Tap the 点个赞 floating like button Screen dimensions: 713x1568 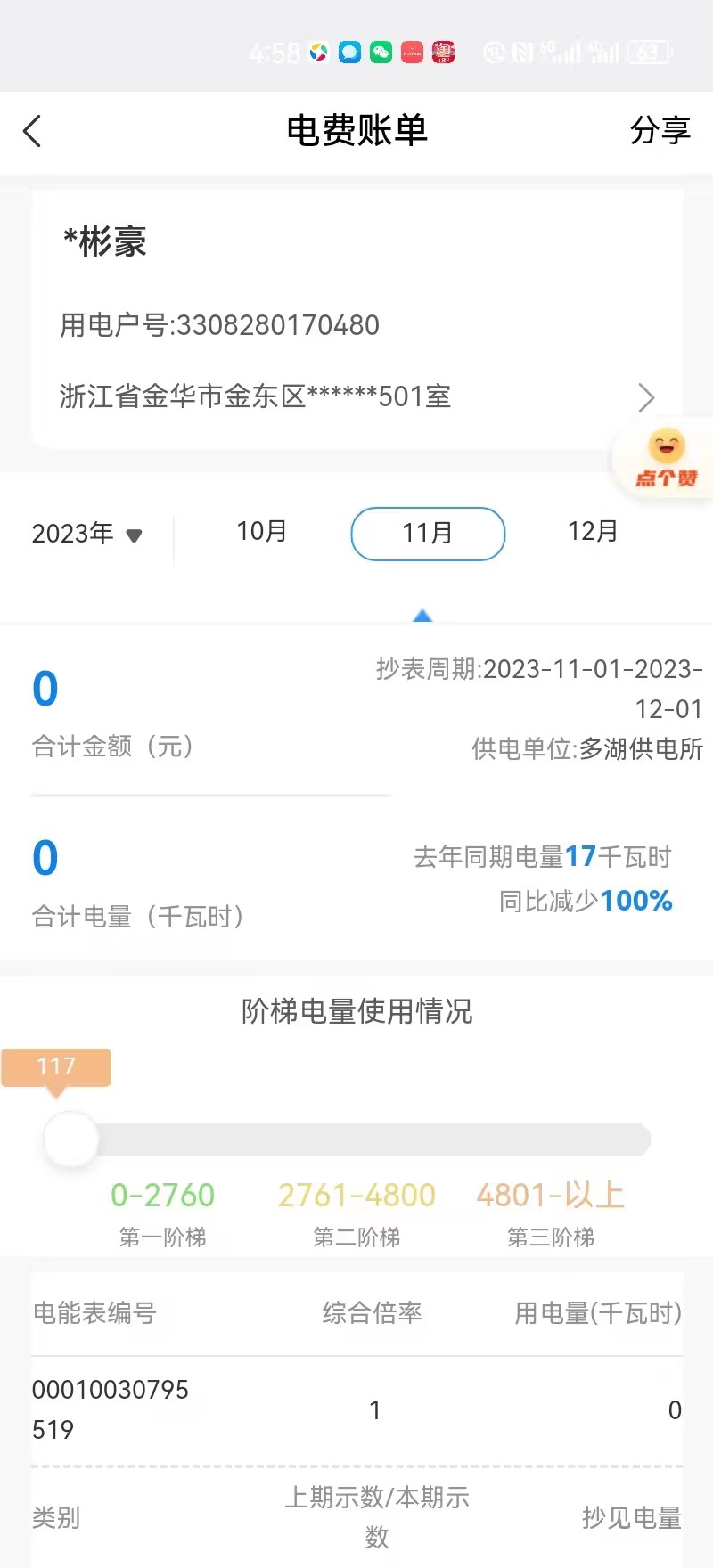click(x=666, y=458)
